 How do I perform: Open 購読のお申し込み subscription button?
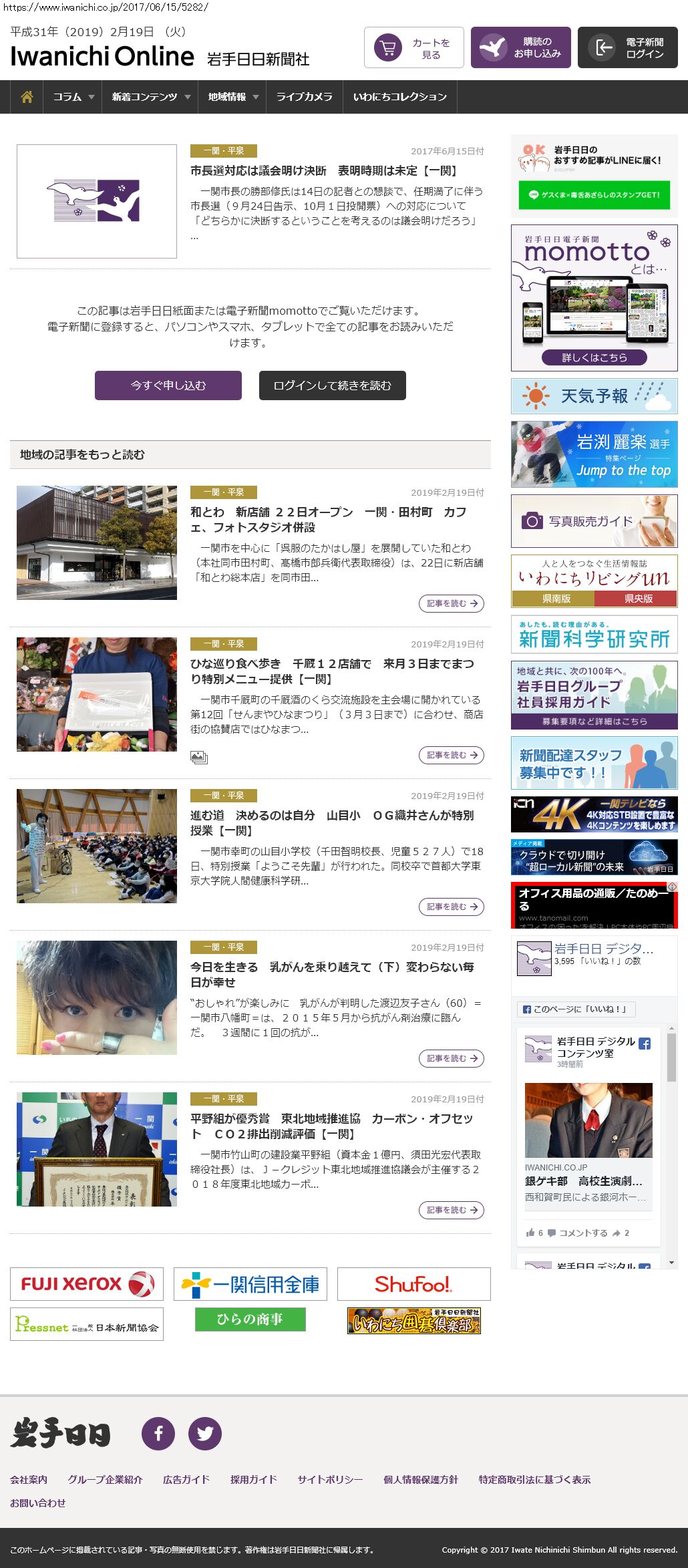[521, 48]
